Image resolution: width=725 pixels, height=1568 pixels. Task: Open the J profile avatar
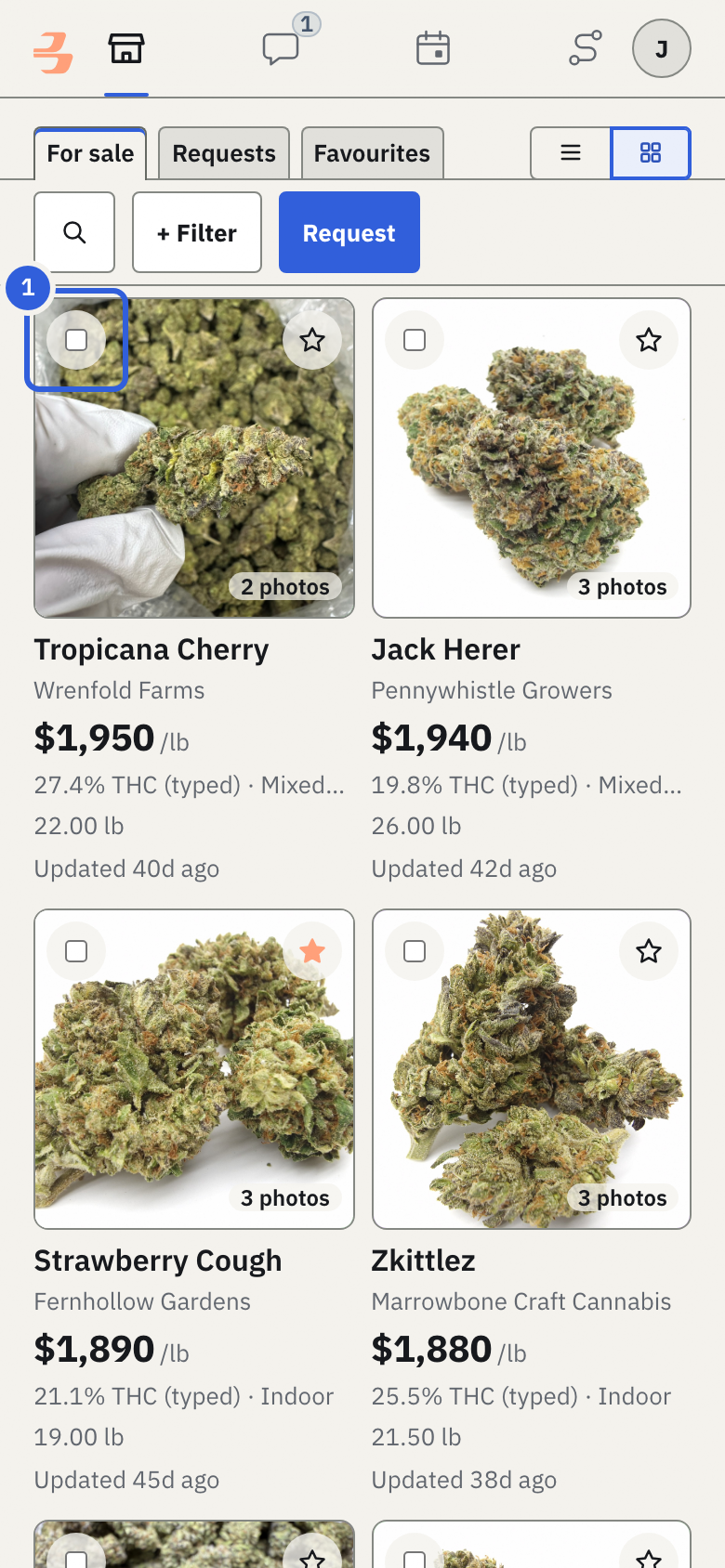662,48
